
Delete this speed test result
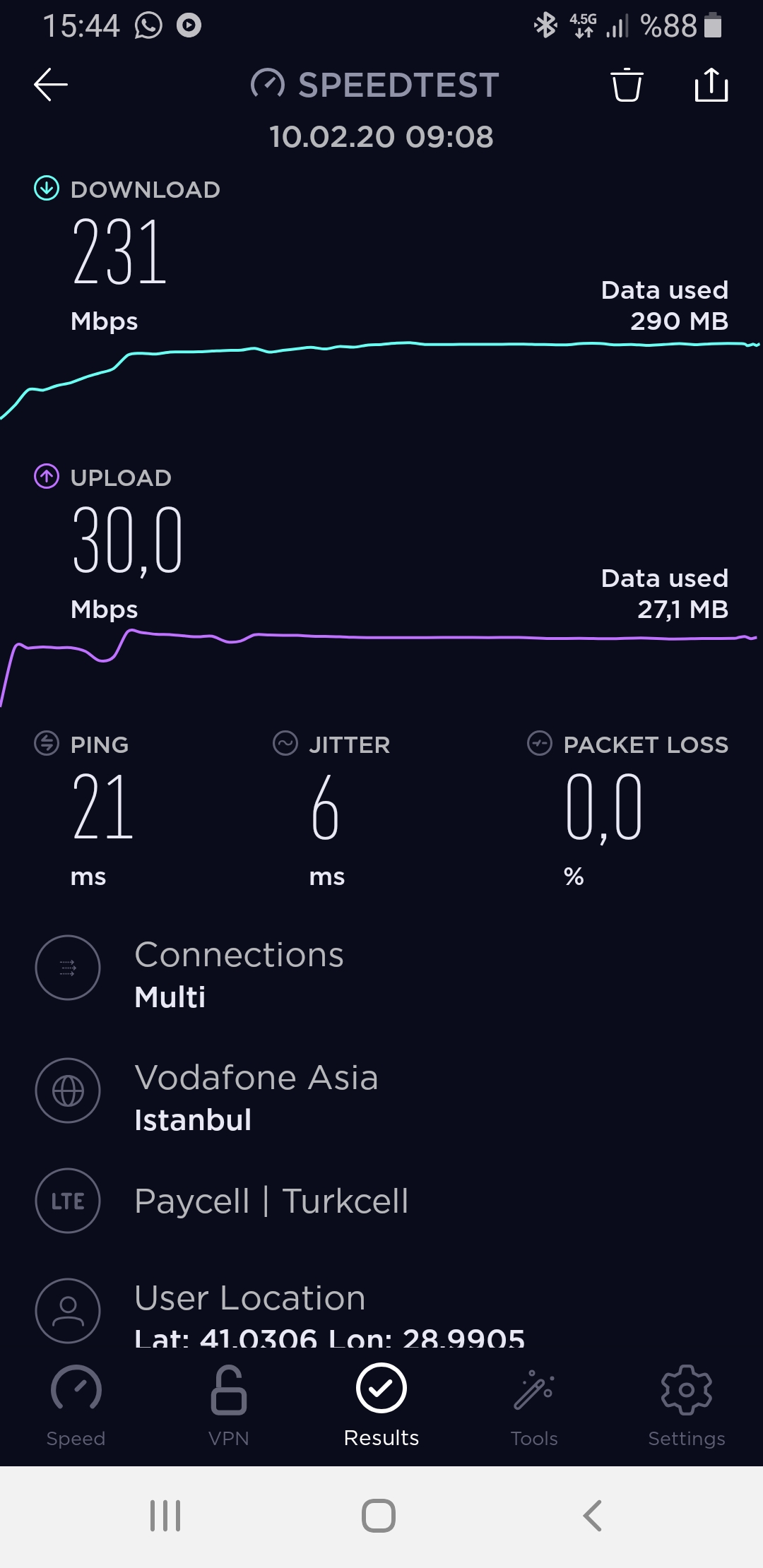[x=627, y=85]
